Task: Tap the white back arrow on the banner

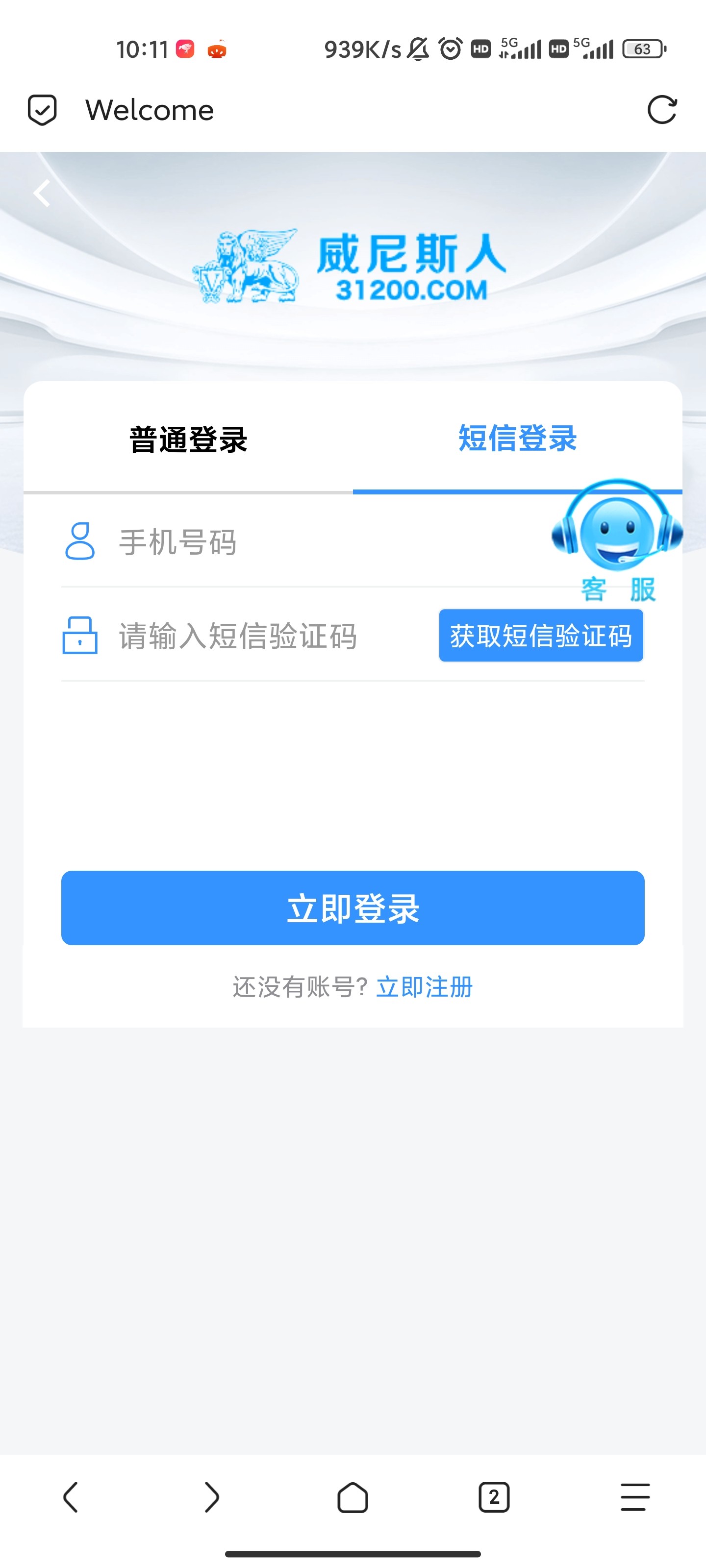Action: click(x=41, y=194)
